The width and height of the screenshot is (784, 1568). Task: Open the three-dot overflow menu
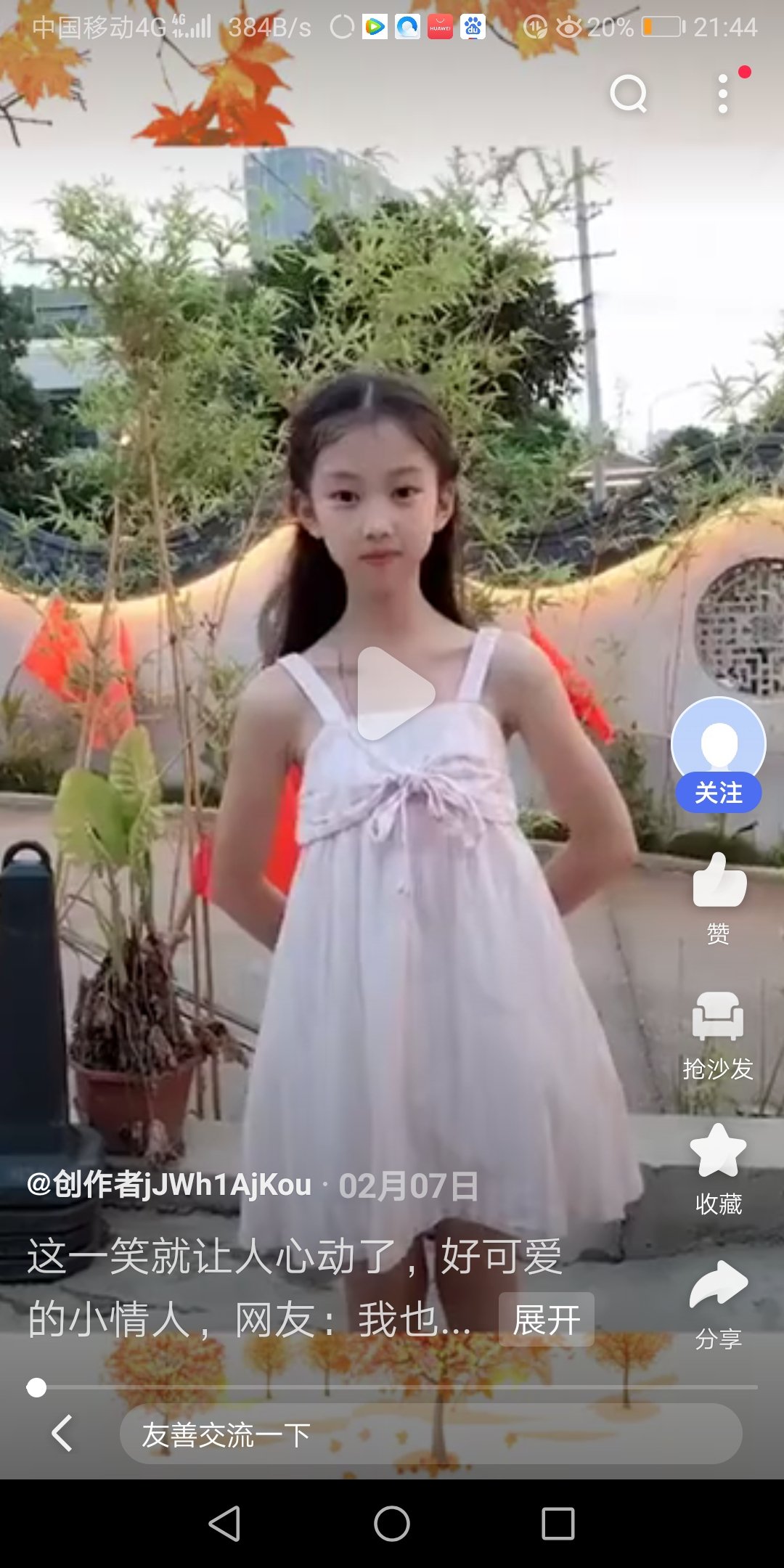coord(723,94)
